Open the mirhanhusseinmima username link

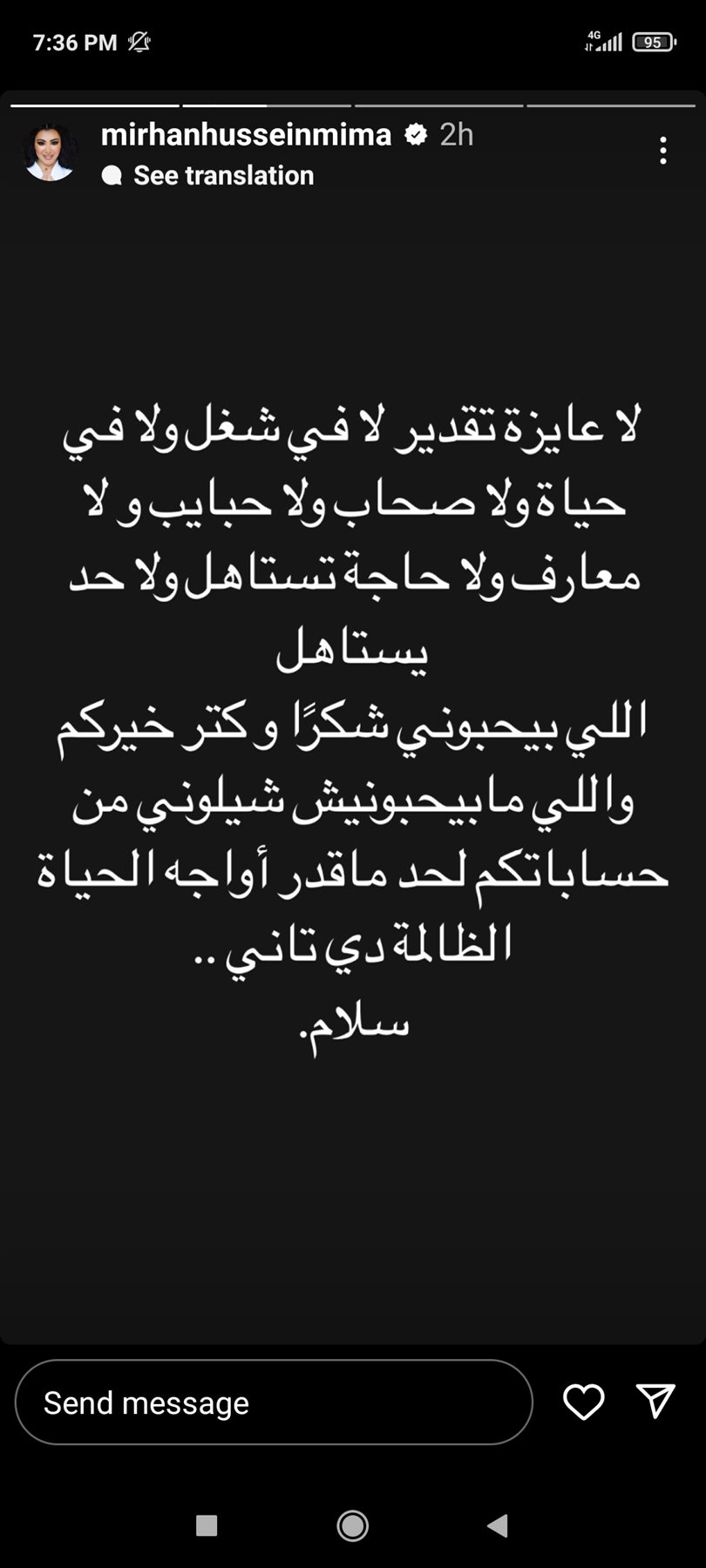[246, 134]
